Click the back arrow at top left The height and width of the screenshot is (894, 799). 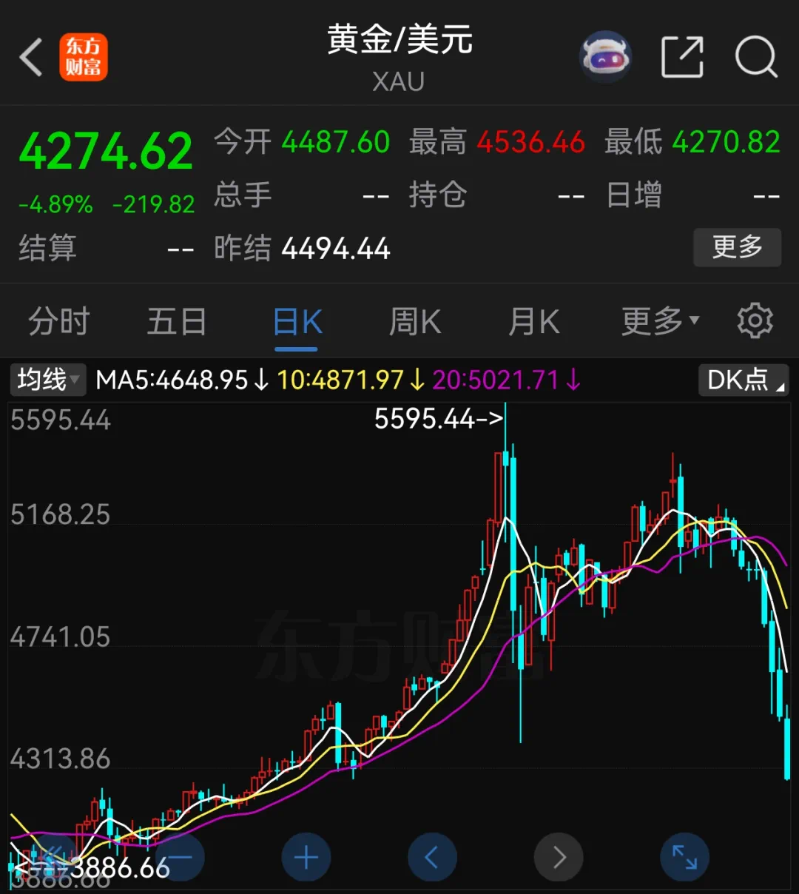[x=29, y=57]
